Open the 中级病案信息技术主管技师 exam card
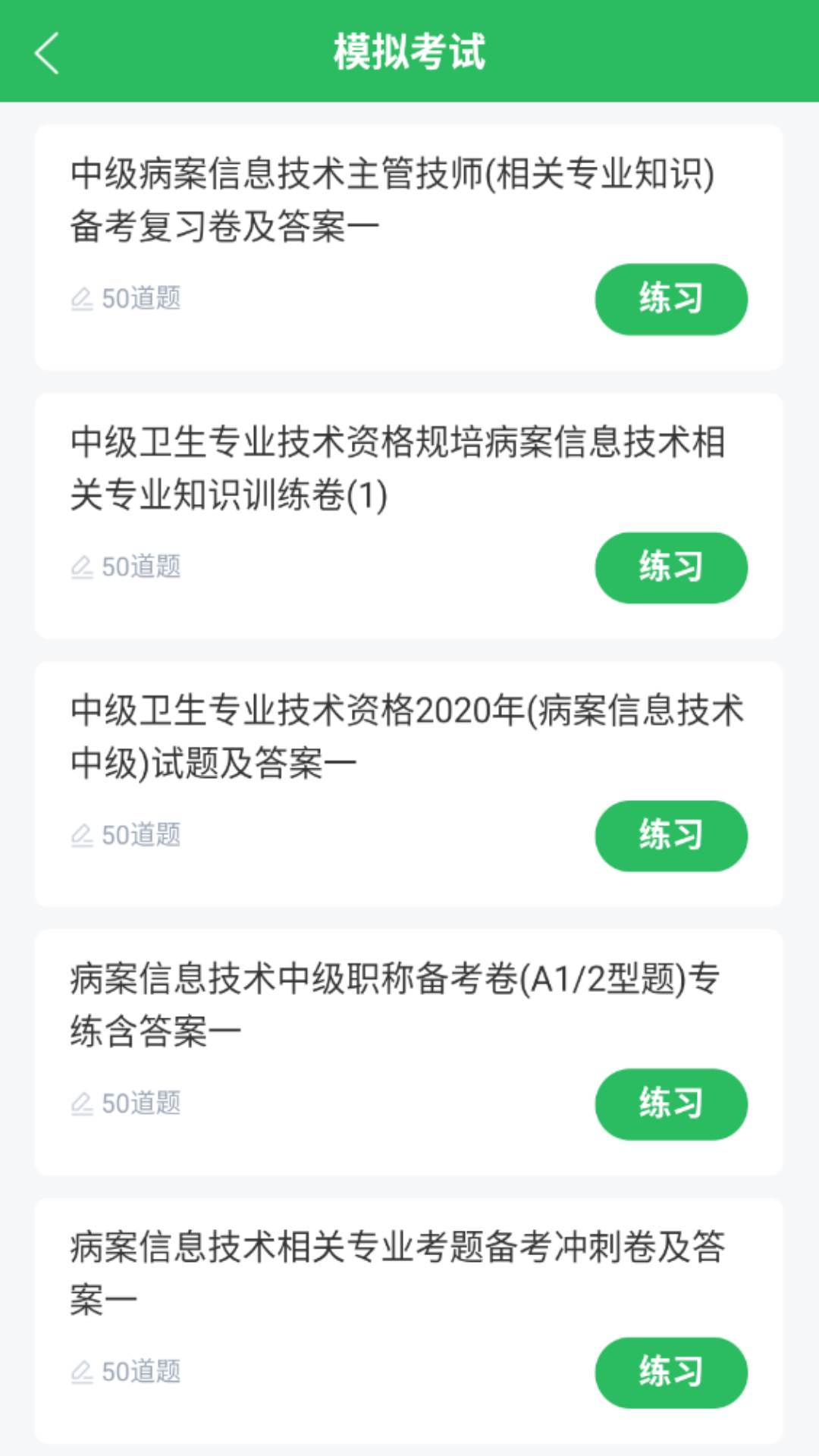The image size is (819, 1456). (393, 197)
